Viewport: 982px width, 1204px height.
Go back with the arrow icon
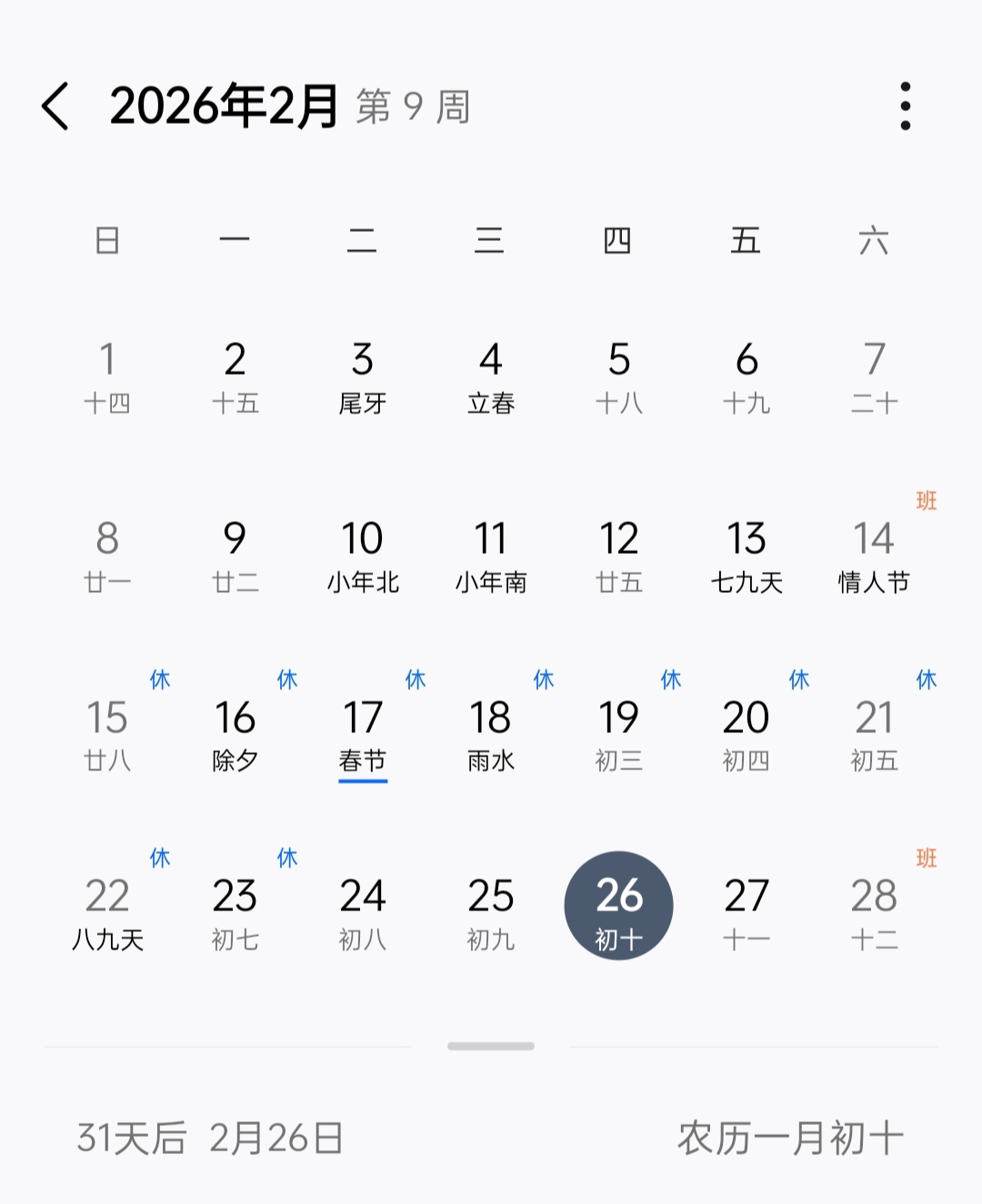(55, 106)
